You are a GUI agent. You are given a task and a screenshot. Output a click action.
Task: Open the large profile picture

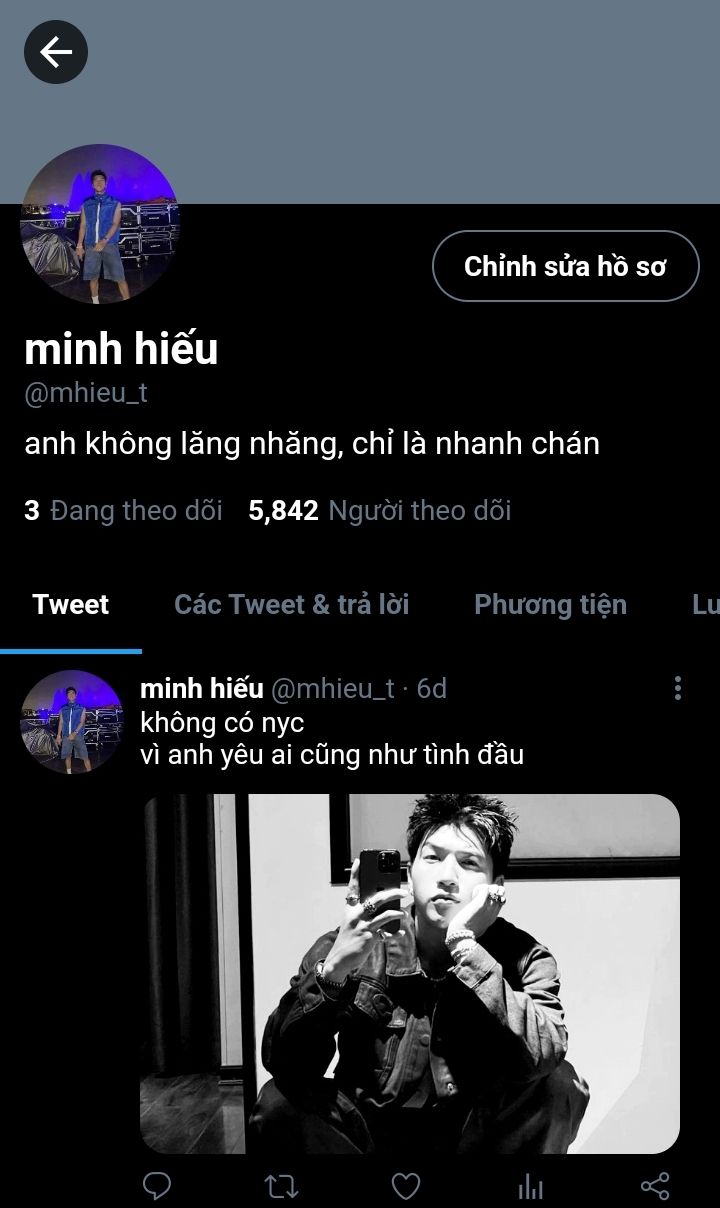coord(99,224)
